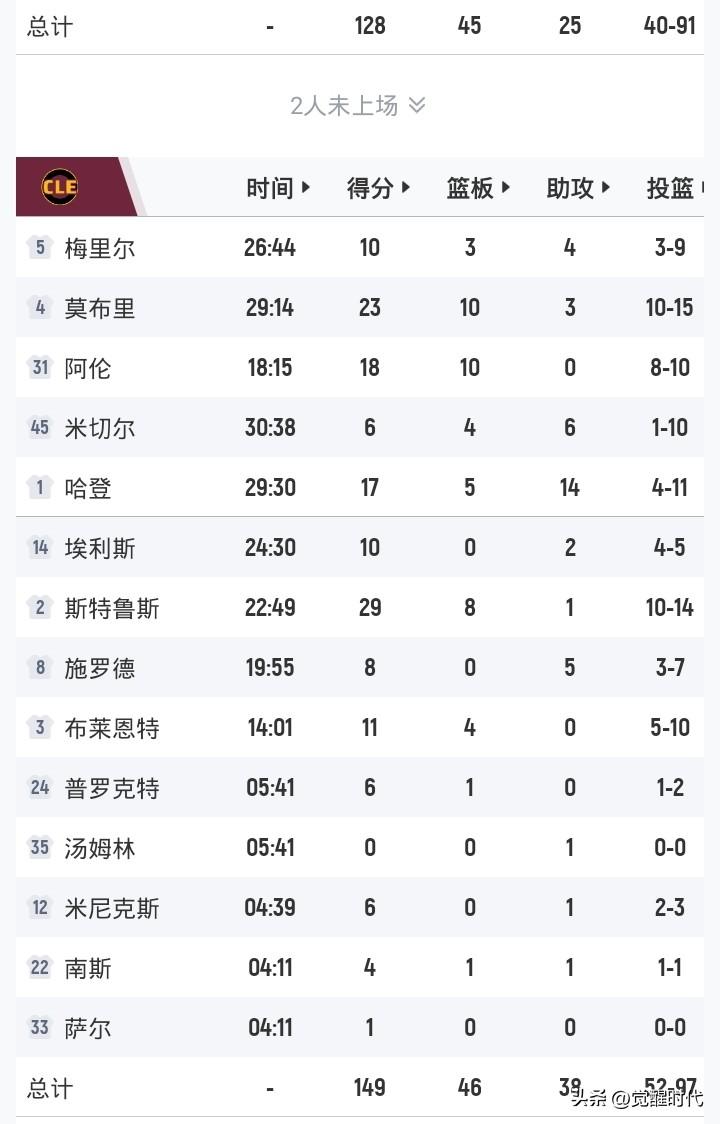Toggle sorting on the 投篮 column

(x=700, y=188)
